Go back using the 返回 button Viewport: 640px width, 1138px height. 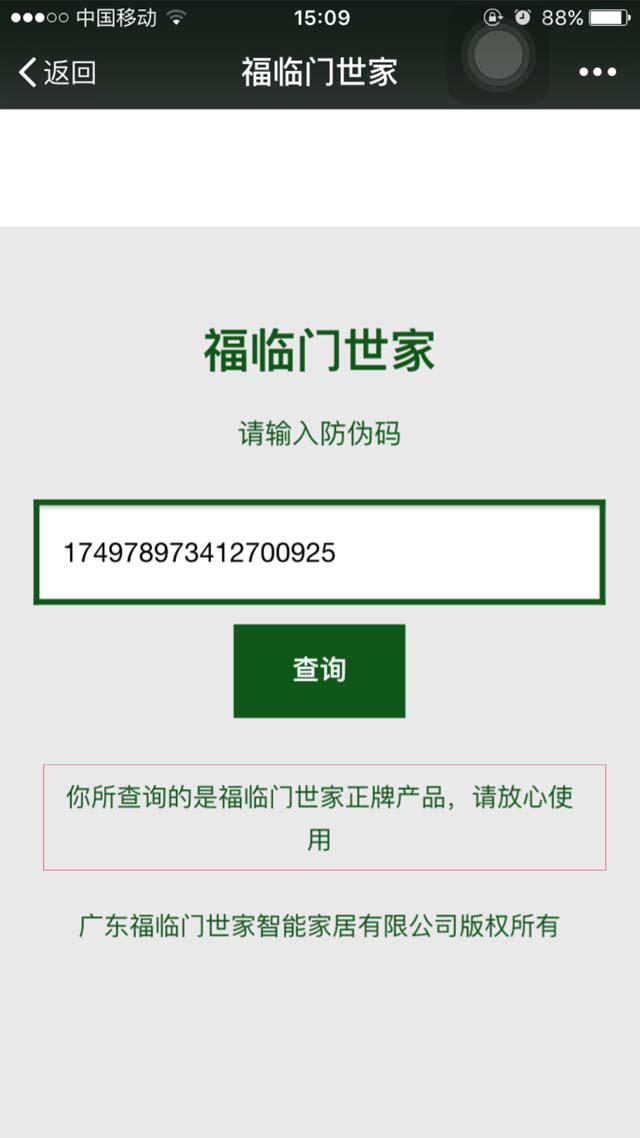57,72
